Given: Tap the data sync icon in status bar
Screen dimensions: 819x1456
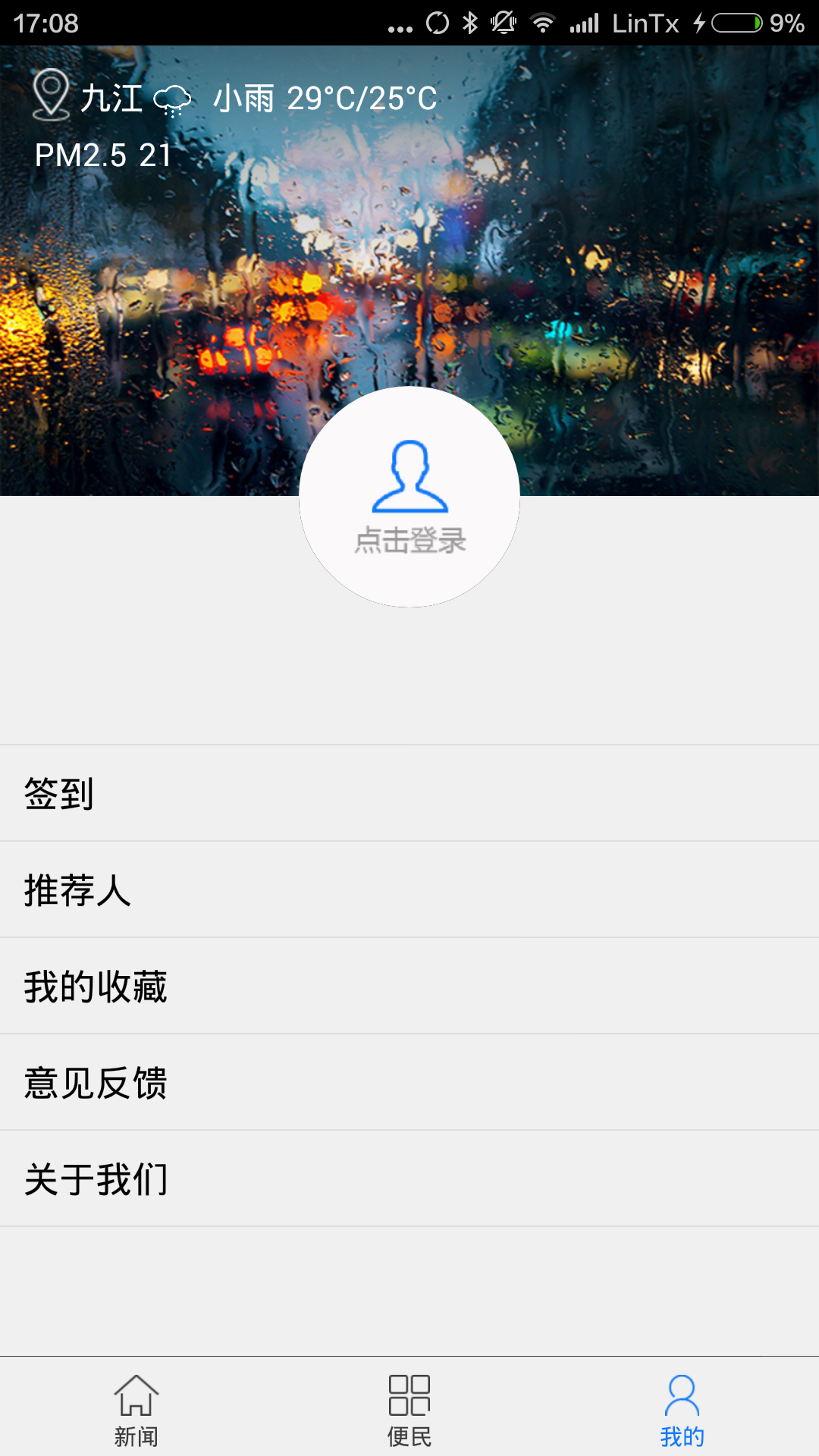Looking at the screenshot, I should (x=437, y=21).
